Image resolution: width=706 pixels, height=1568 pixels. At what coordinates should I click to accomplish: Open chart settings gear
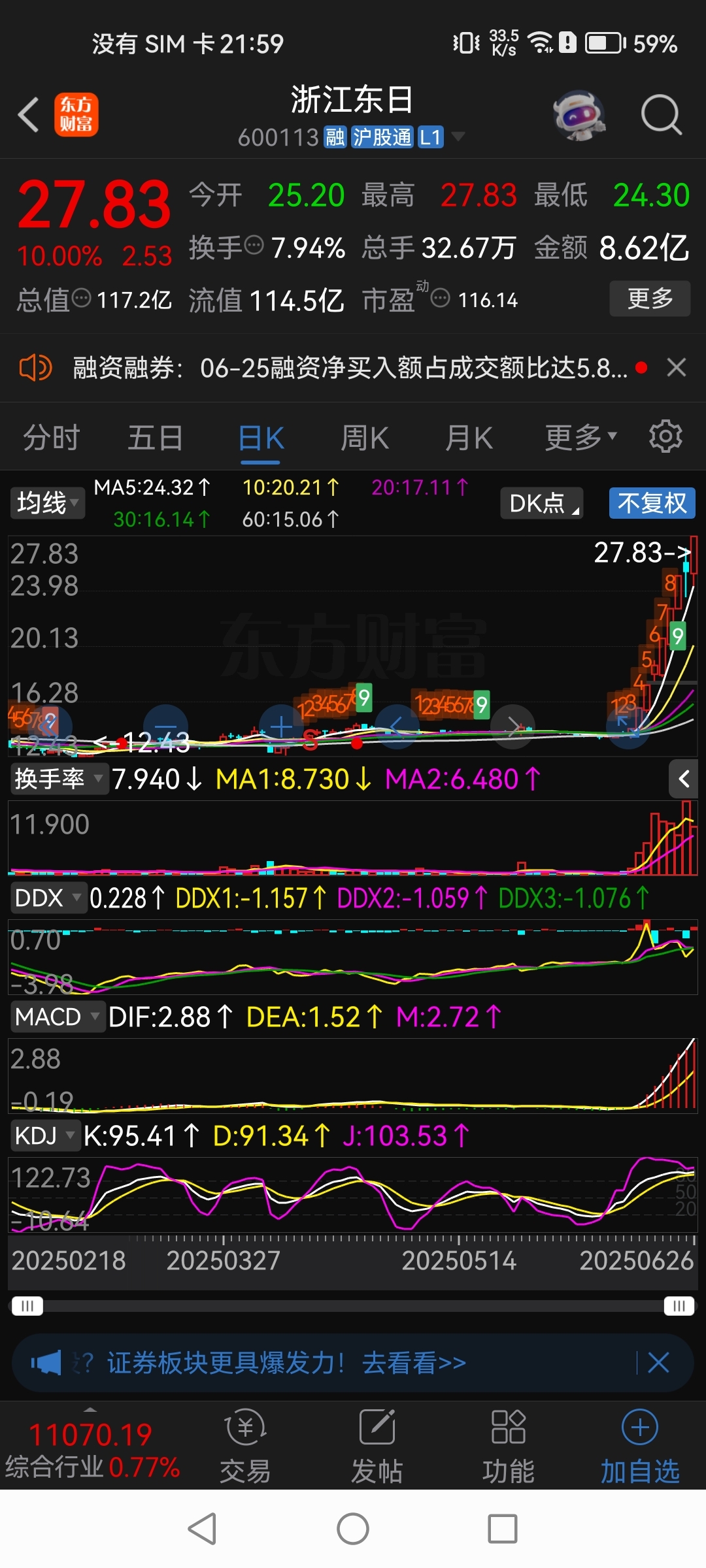pos(665,436)
